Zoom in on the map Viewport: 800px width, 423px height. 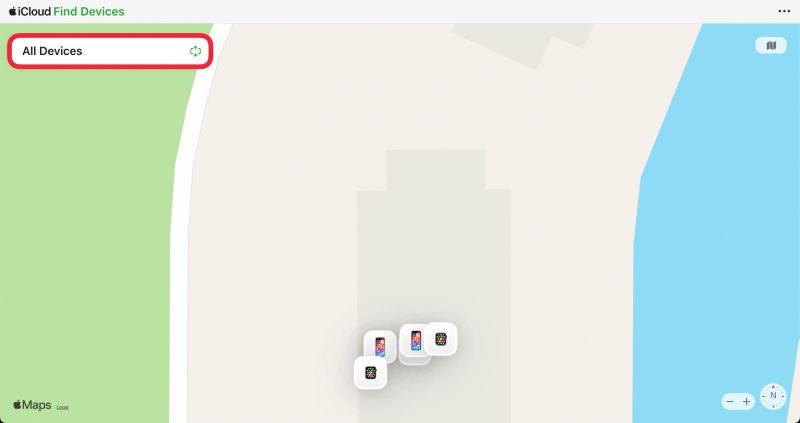click(746, 401)
